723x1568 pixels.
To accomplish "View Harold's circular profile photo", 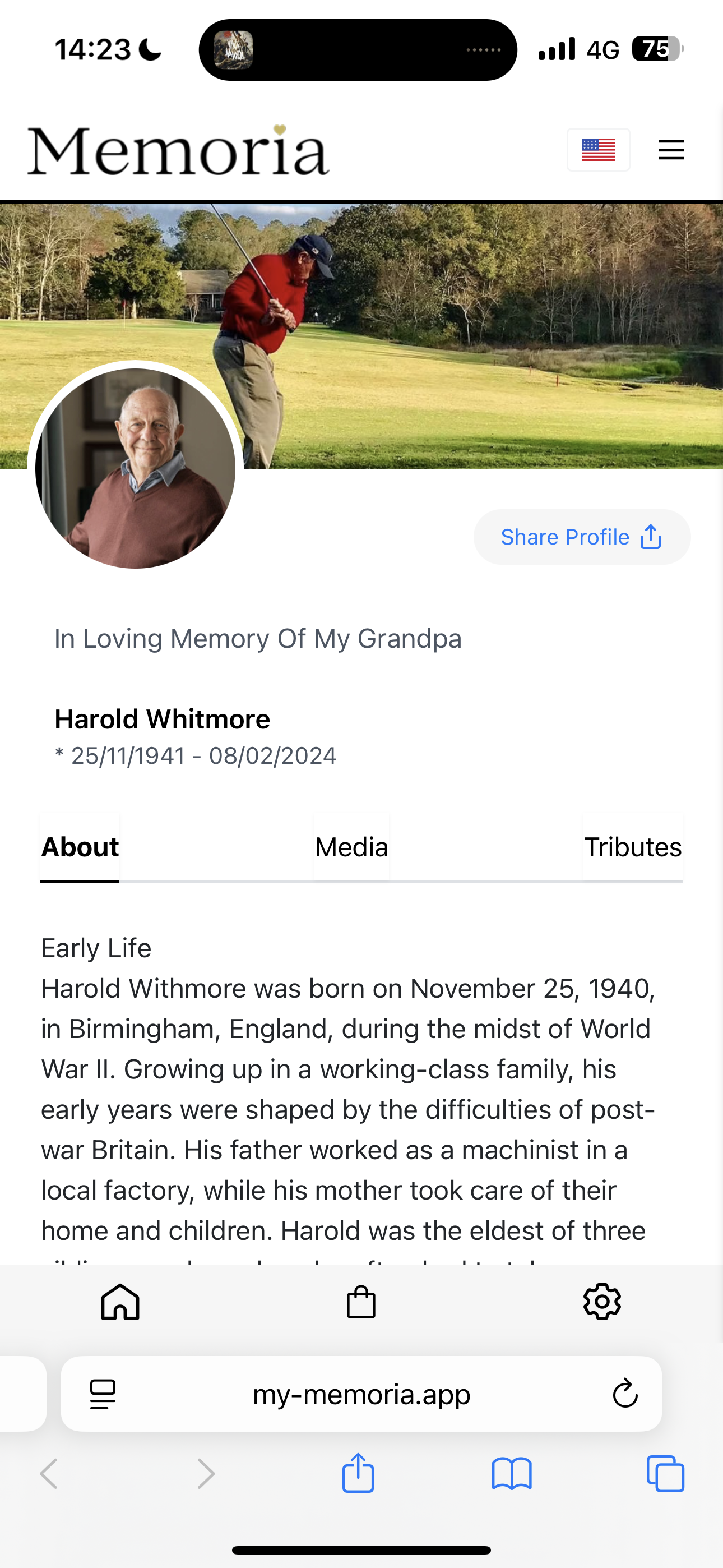I will tap(135, 469).
